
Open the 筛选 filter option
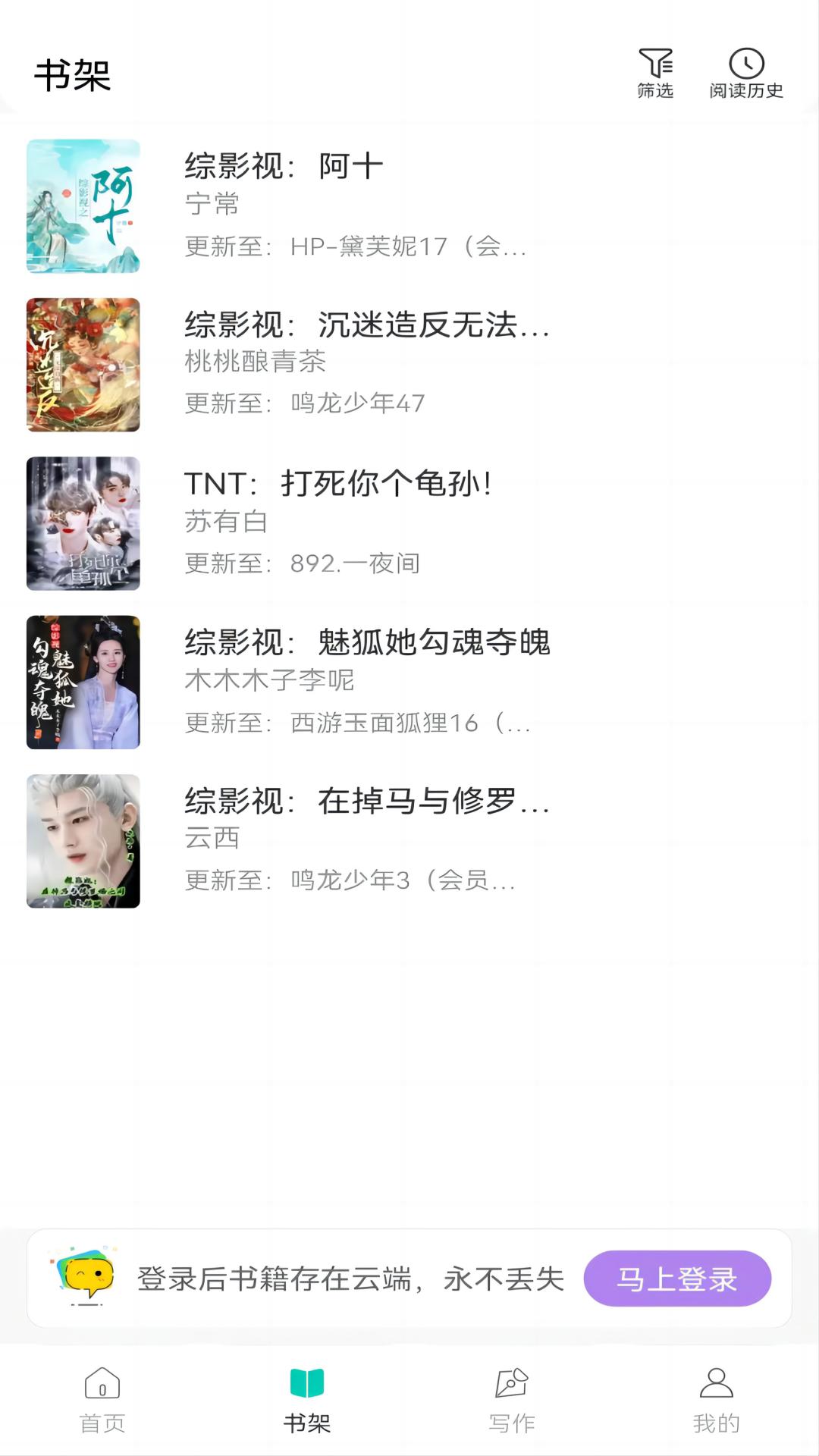(x=655, y=74)
